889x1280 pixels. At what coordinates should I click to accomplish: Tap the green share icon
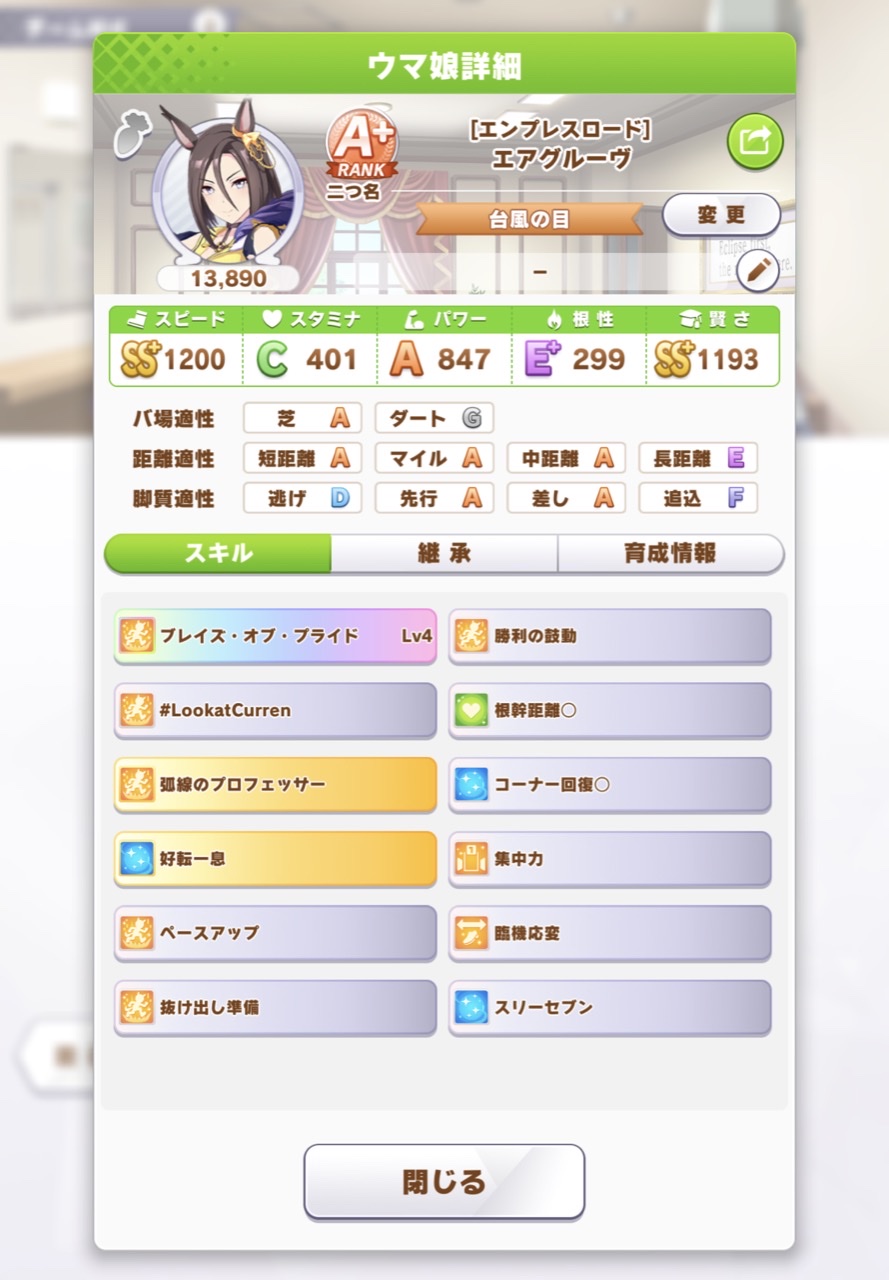click(754, 142)
